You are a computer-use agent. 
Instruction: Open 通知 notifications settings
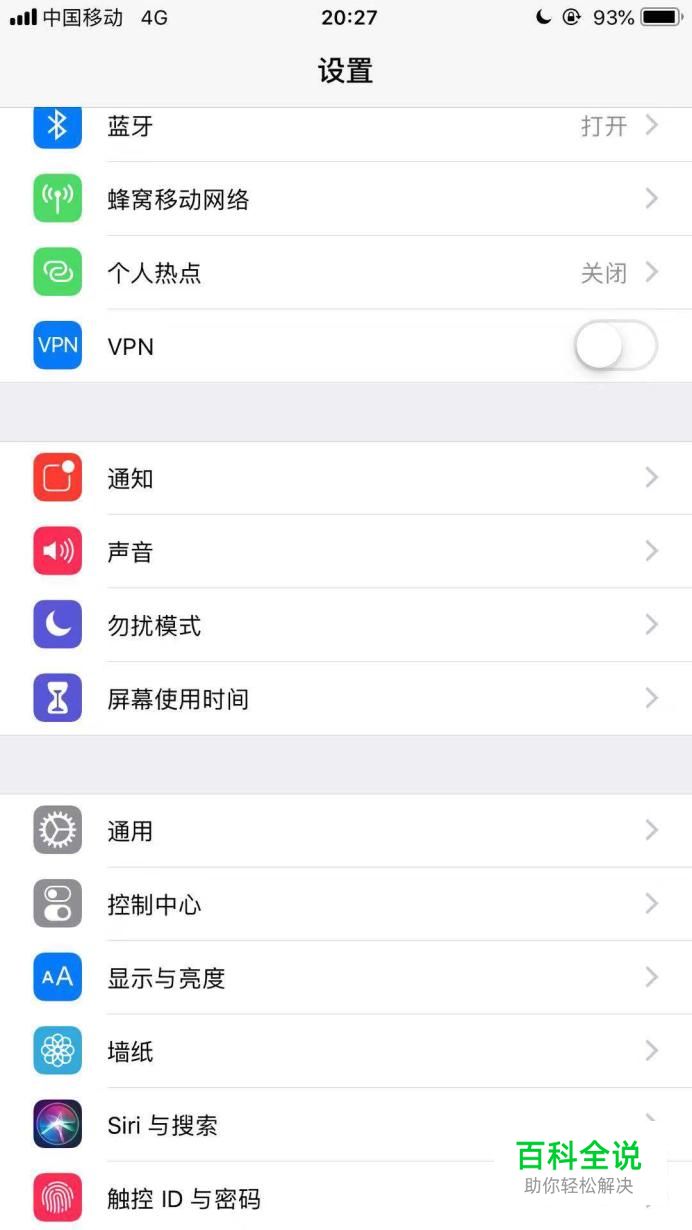[x=345, y=478]
